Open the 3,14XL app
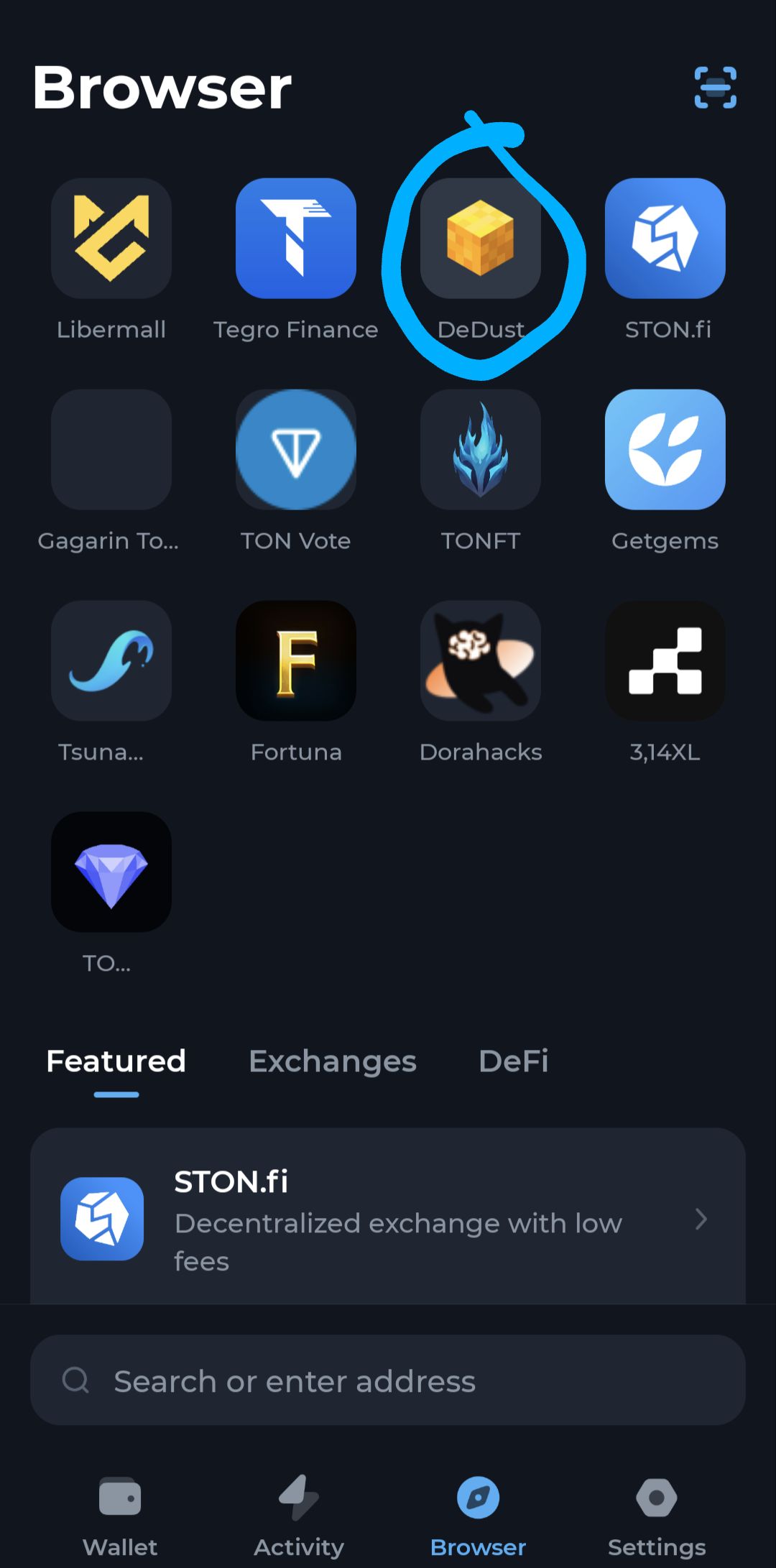 [x=665, y=661]
